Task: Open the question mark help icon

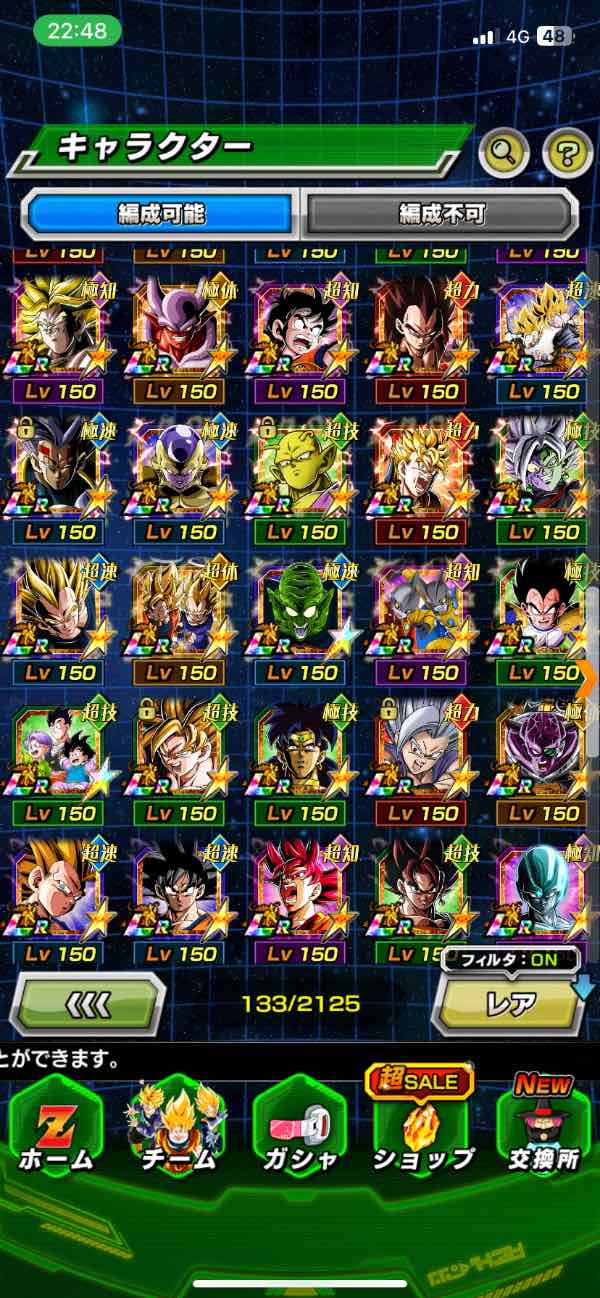Action: [x=567, y=153]
